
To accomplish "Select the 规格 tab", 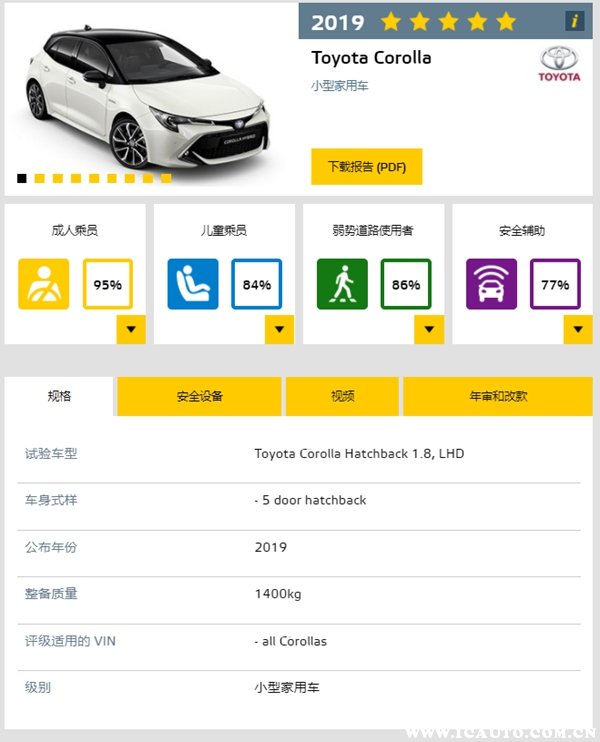I will [x=59, y=396].
